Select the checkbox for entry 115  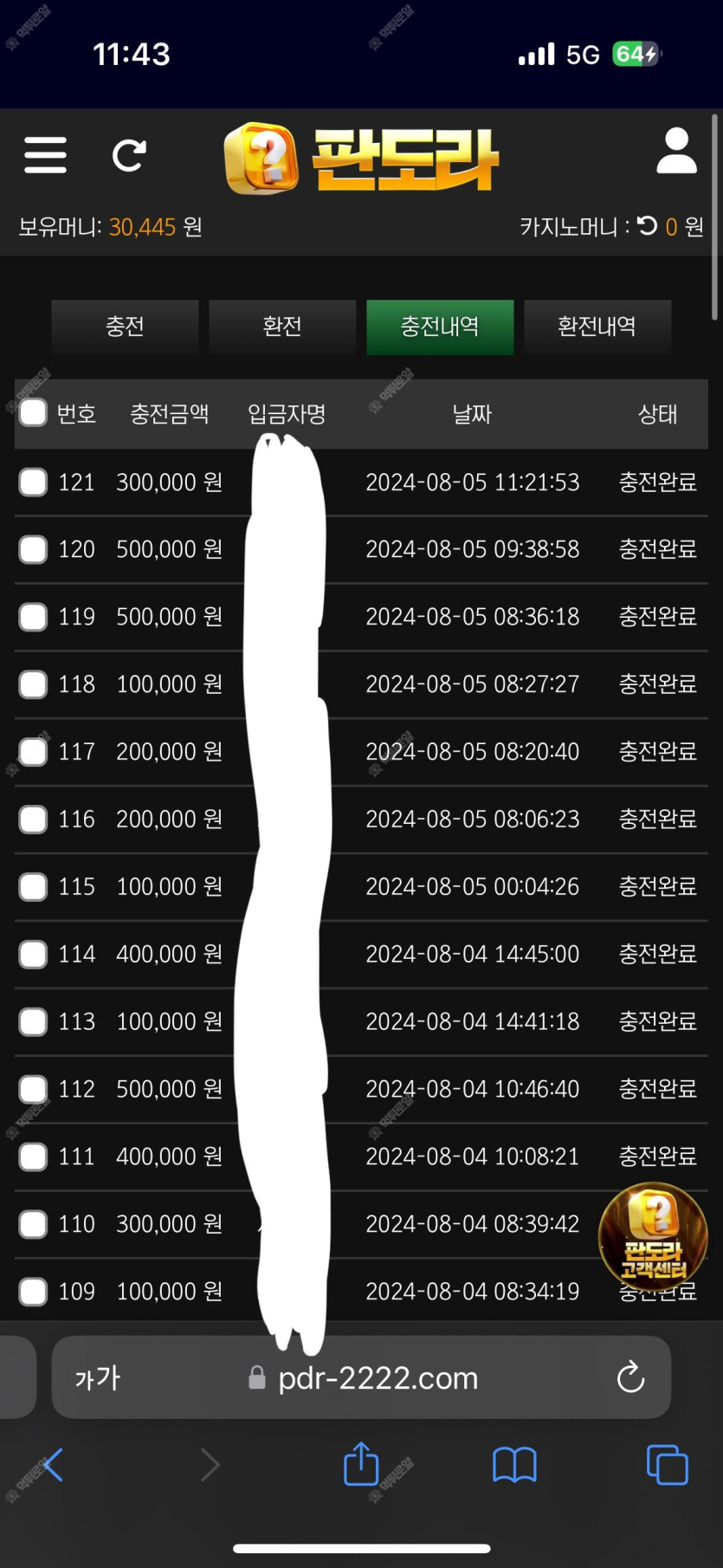point(33,887)
